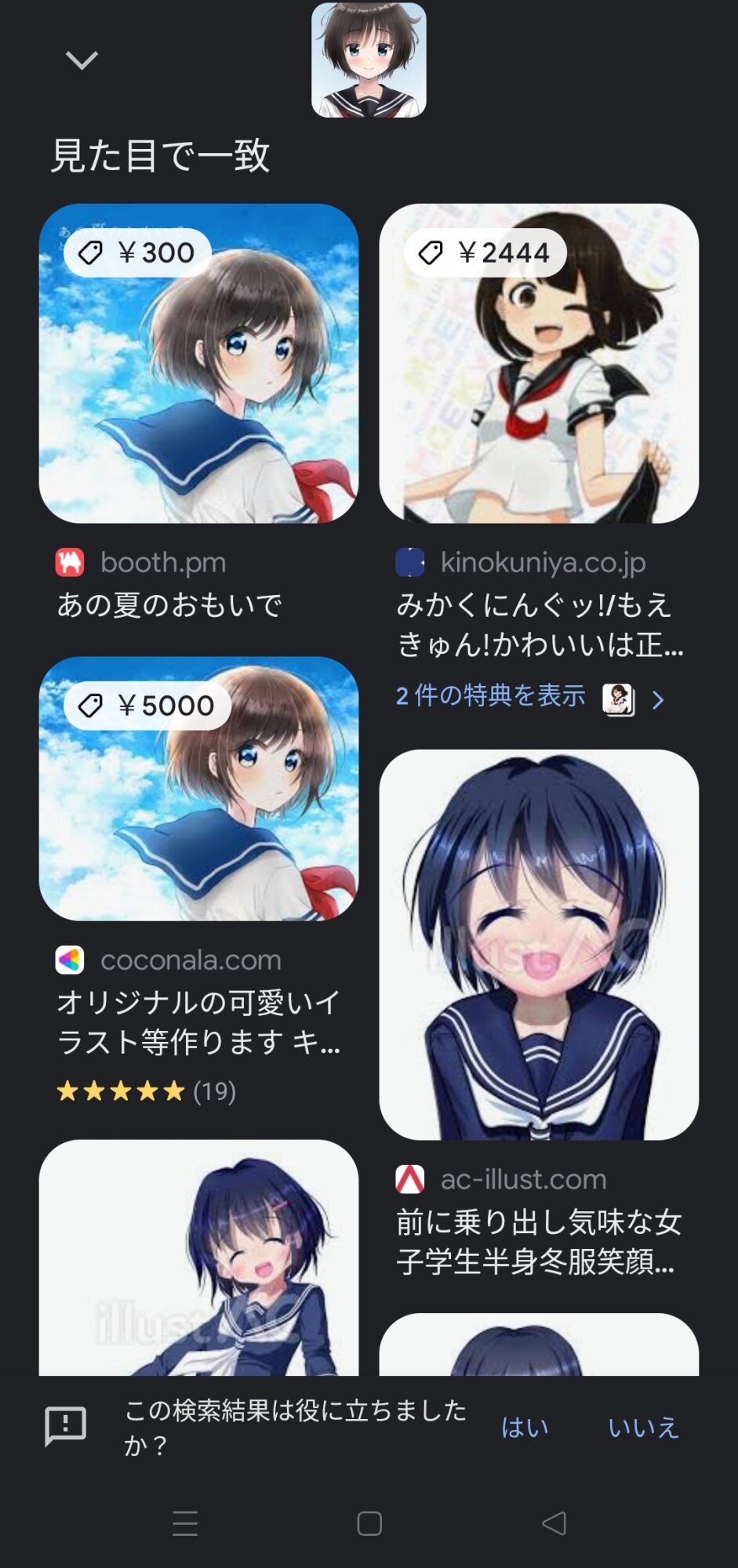Go to the home screen

(369, 1523)
